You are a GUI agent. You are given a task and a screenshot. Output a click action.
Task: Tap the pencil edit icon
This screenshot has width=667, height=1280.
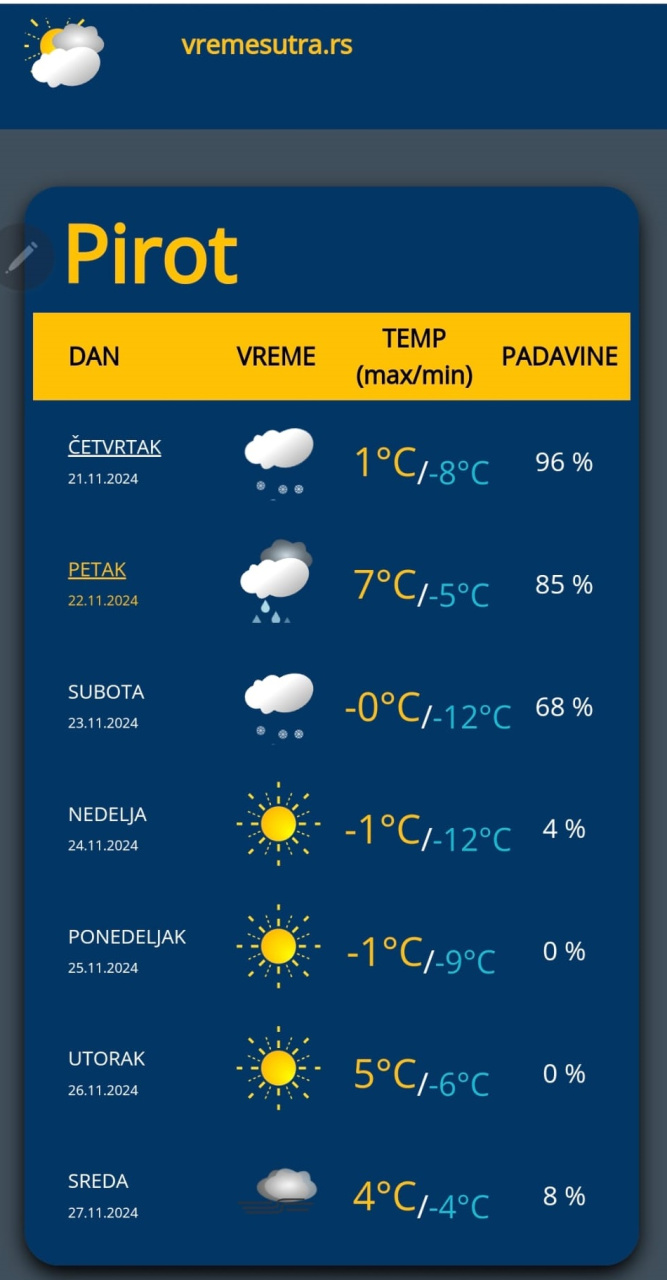21,257
